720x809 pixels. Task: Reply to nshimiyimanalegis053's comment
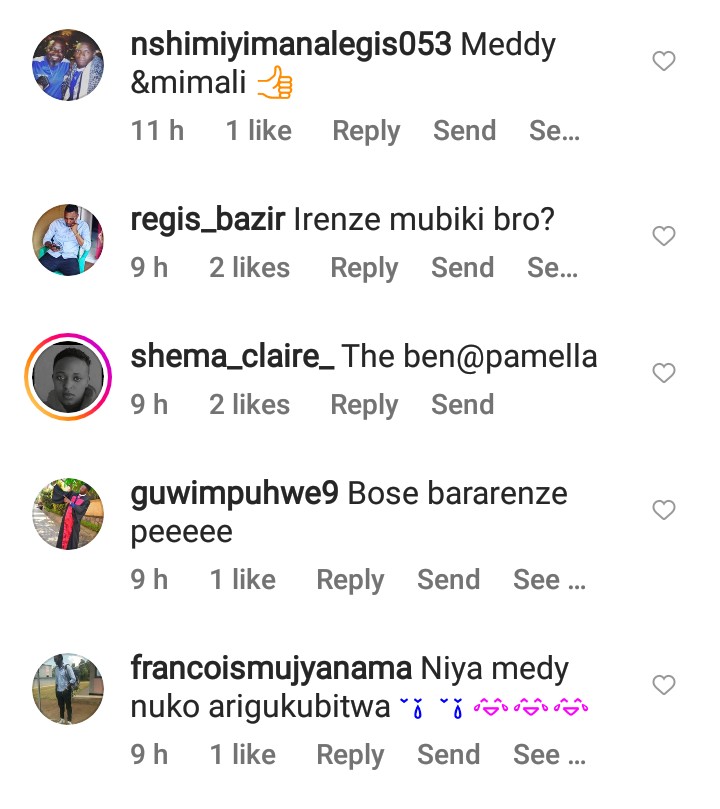click(366, 131)
